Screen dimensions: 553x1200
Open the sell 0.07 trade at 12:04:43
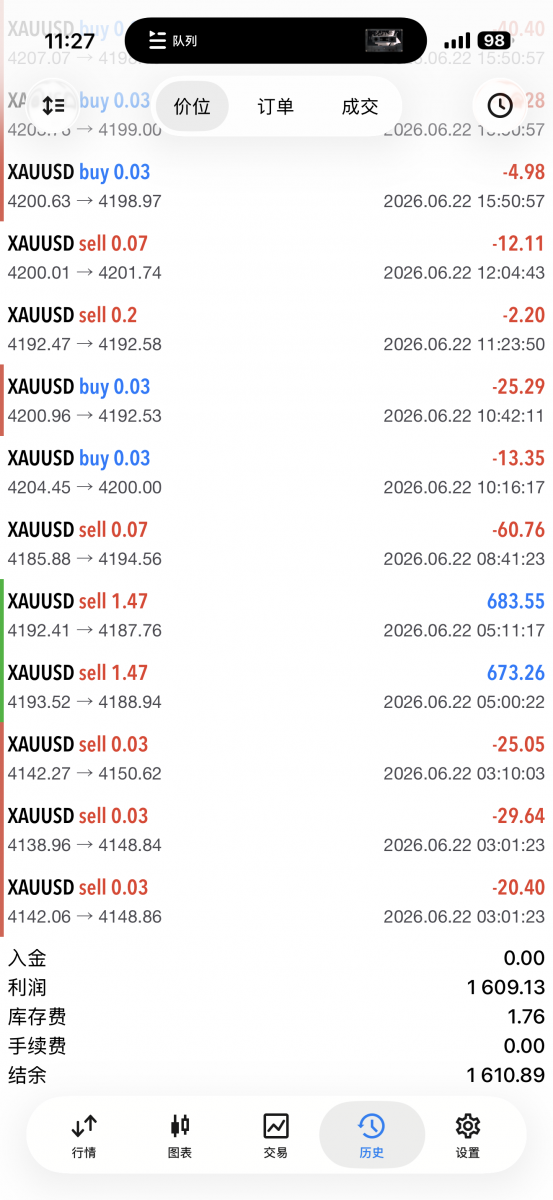[x=276, y=257]
